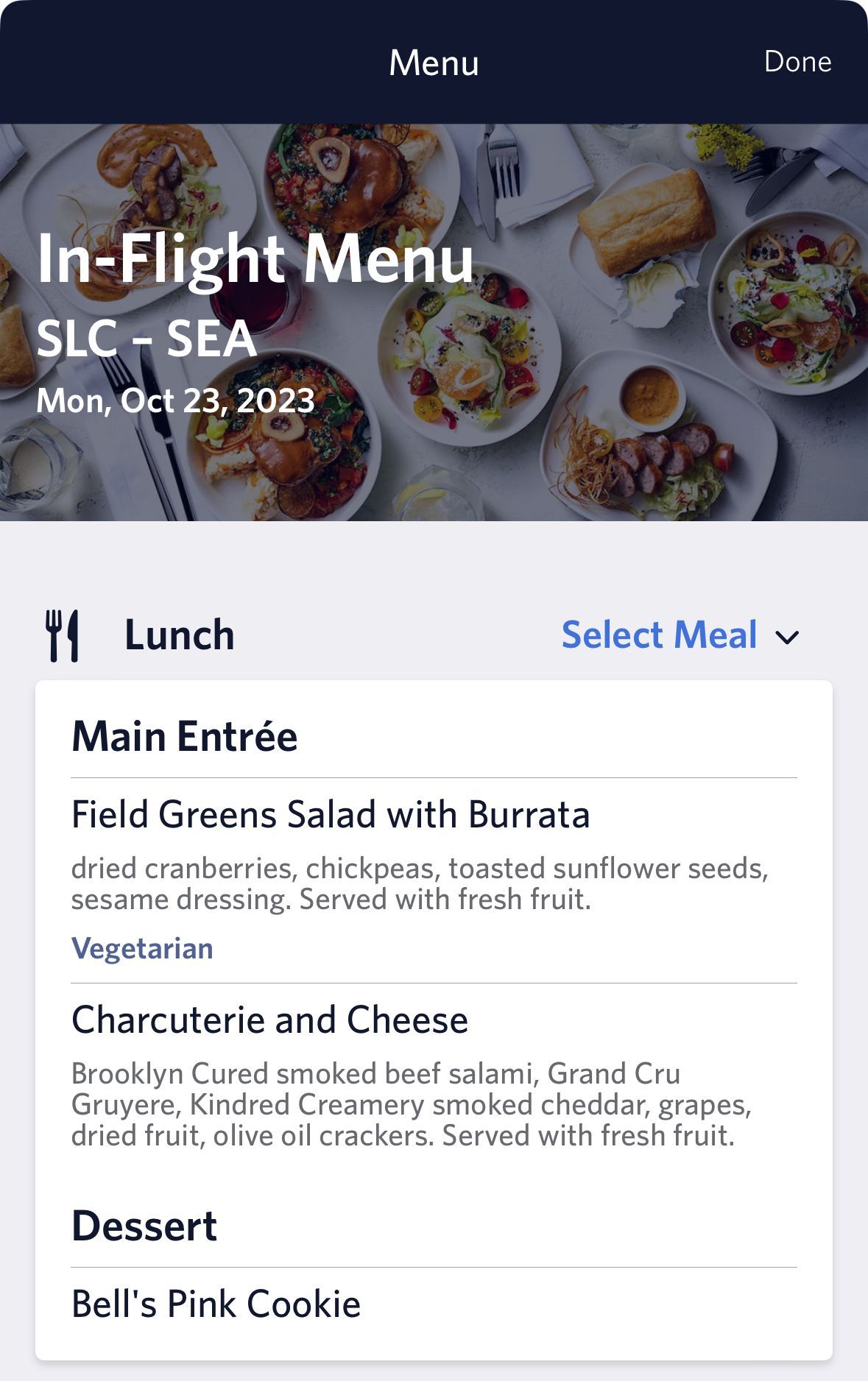
Task: Tap Done to close the menu
Action: (x=797, y=62)
